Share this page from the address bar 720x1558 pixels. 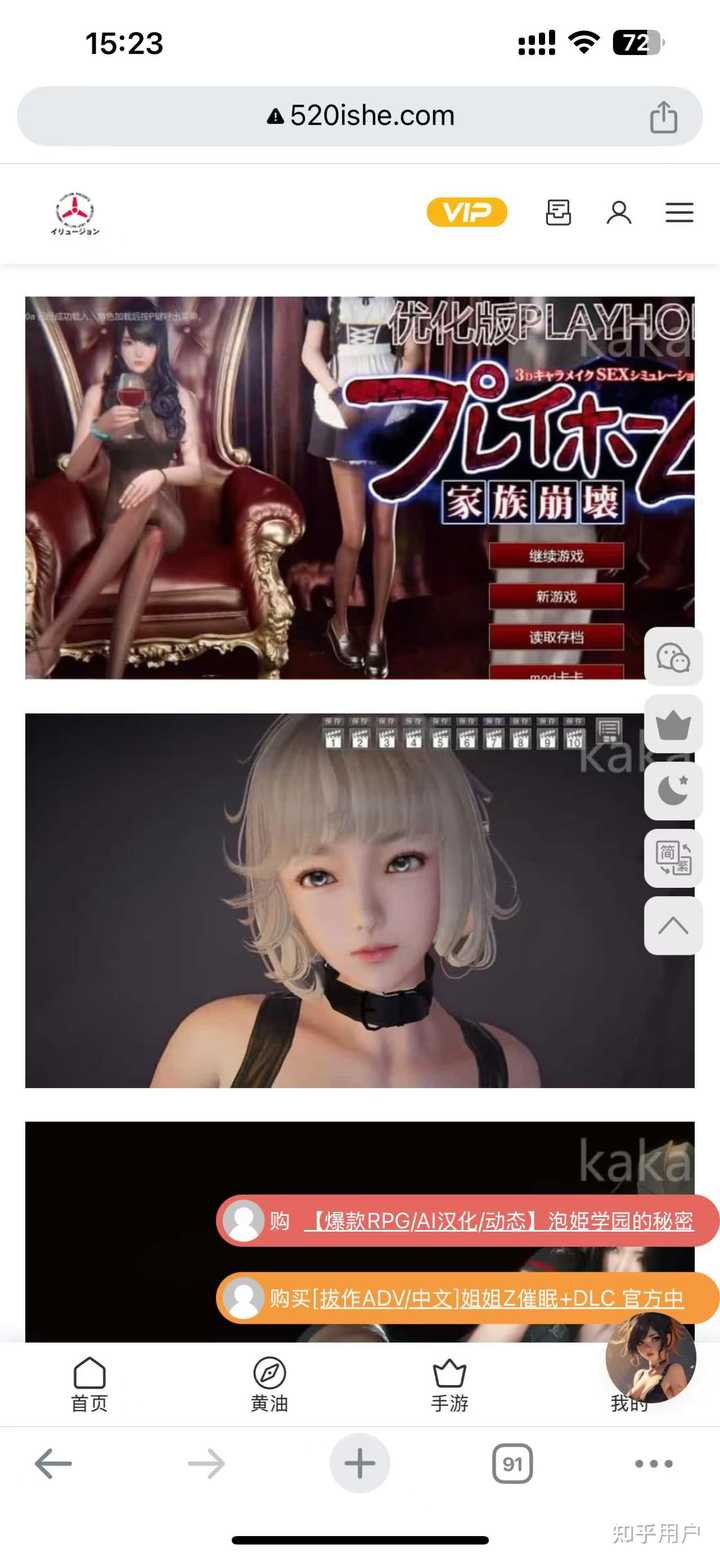coord(663,117)
